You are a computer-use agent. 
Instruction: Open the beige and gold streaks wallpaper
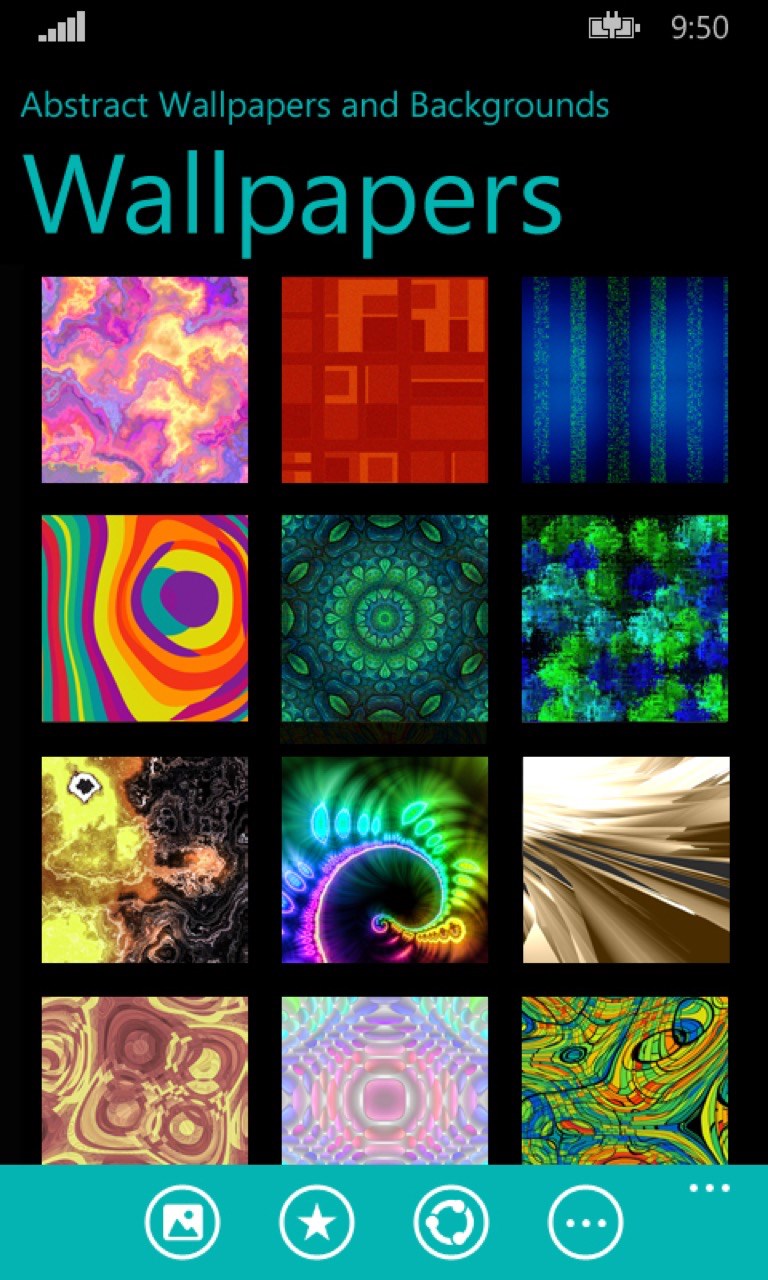[x=625, y=859]
